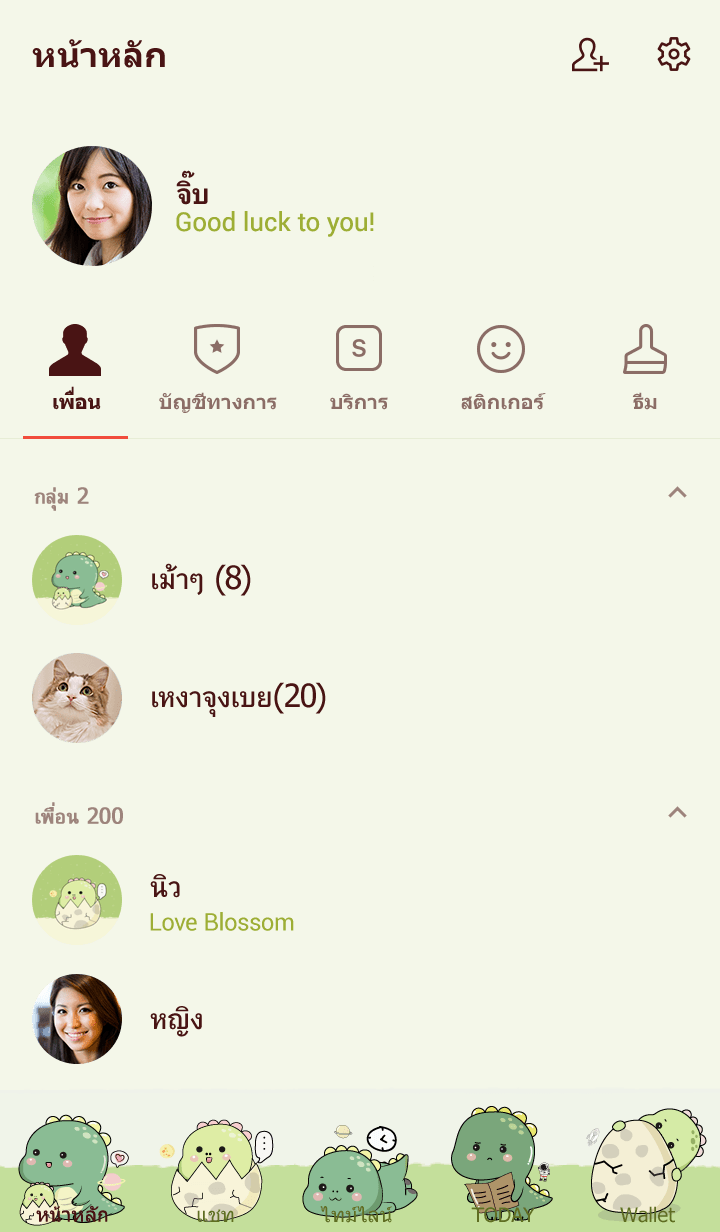Screen dimensions: 720x1232
Task: Open the group เหงาจุงเบย(20)
Action: coord(238,698)
